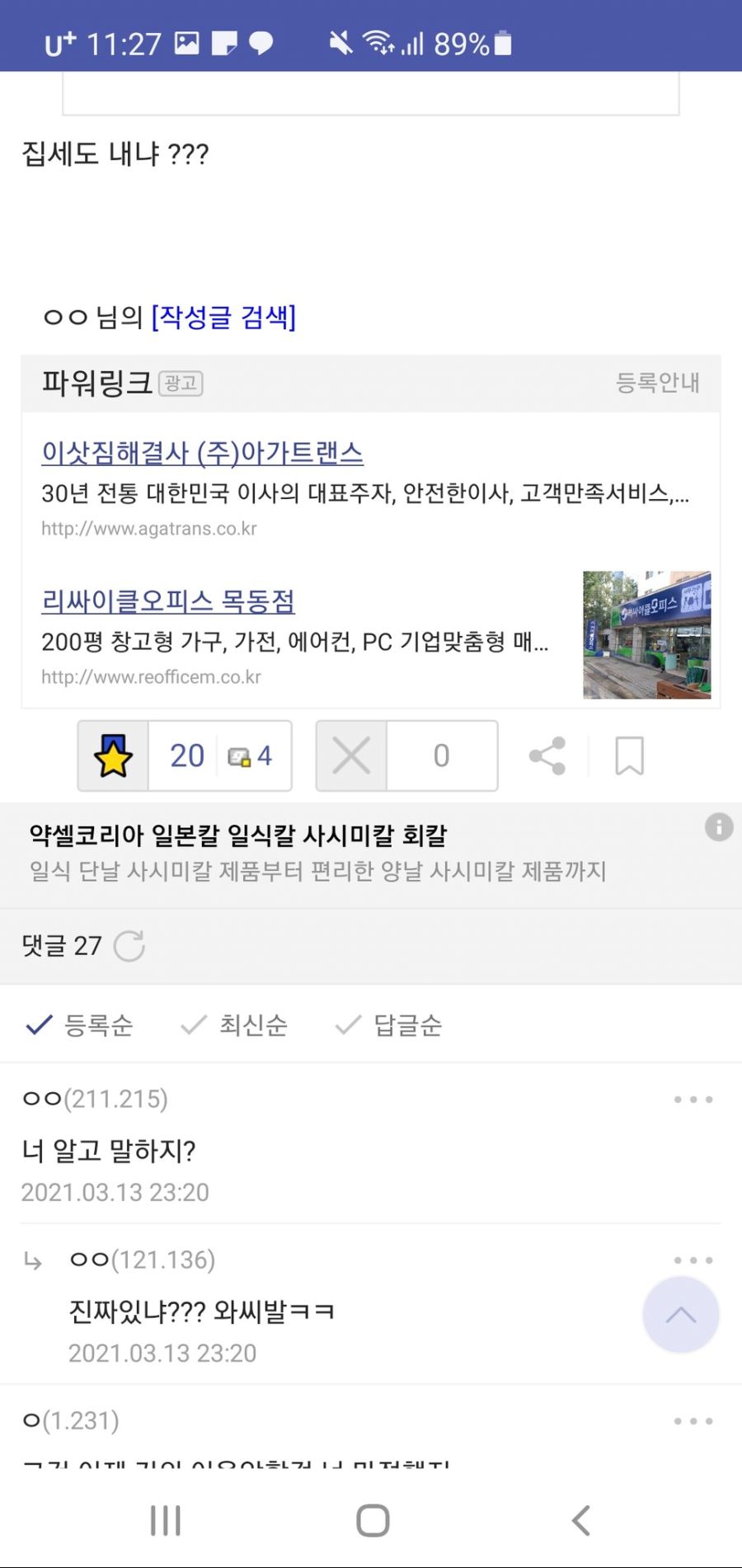Refresh the comments list
Viewport: 742px width, 1568px height.
pos(129,946)
